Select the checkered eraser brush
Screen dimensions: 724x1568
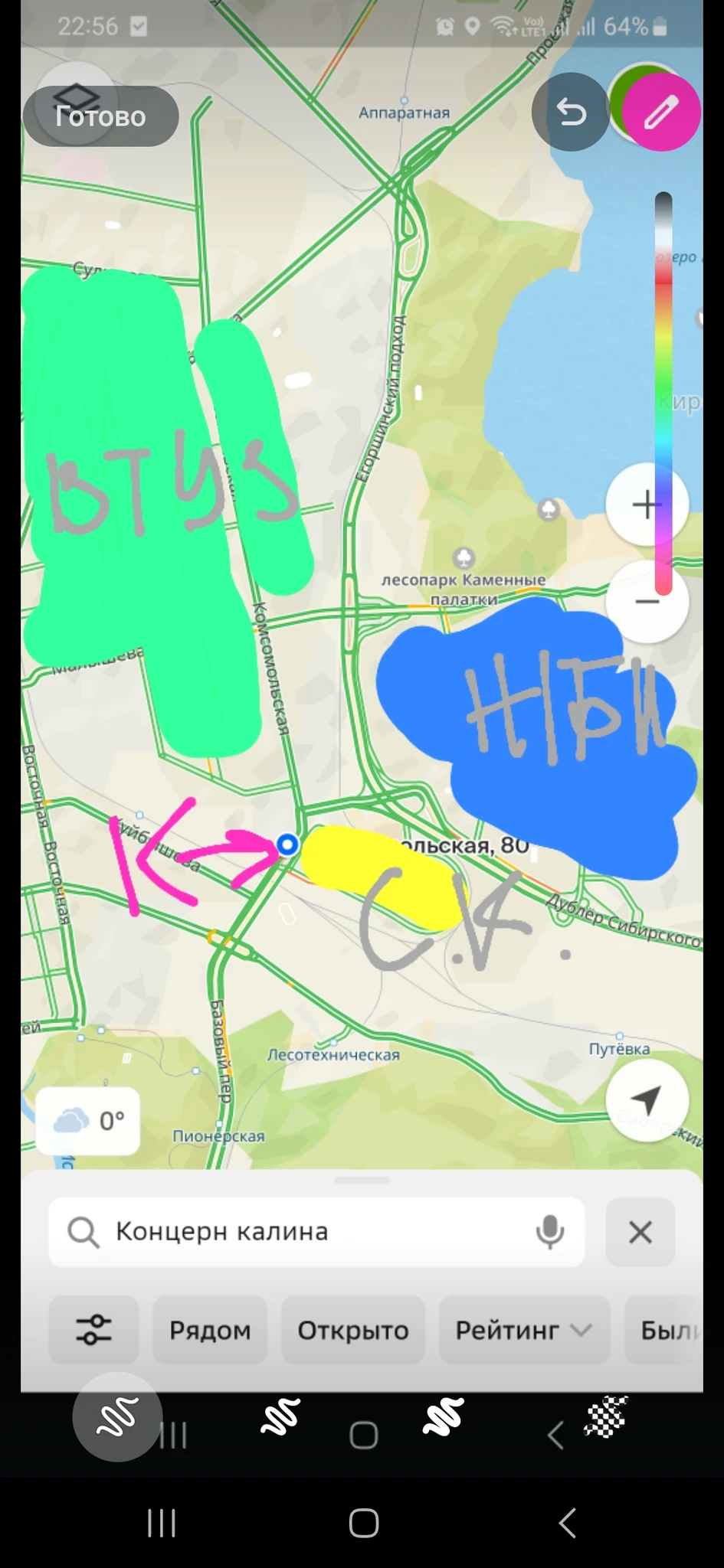click(x=606, y=1416)
